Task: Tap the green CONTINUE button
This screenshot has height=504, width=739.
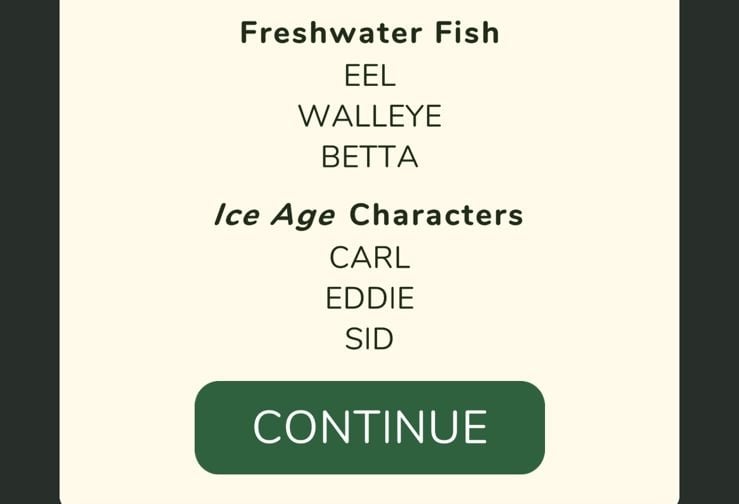Action: (x=369, y=427)
